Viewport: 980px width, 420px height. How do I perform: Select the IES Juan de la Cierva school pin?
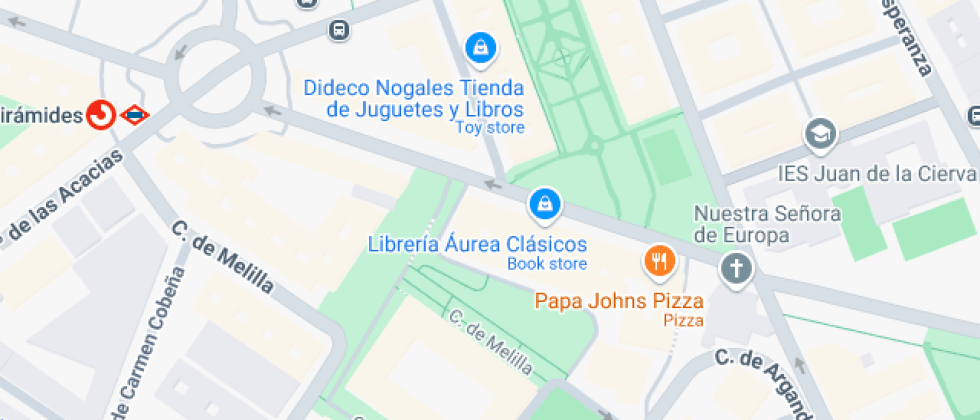(820, 133)
